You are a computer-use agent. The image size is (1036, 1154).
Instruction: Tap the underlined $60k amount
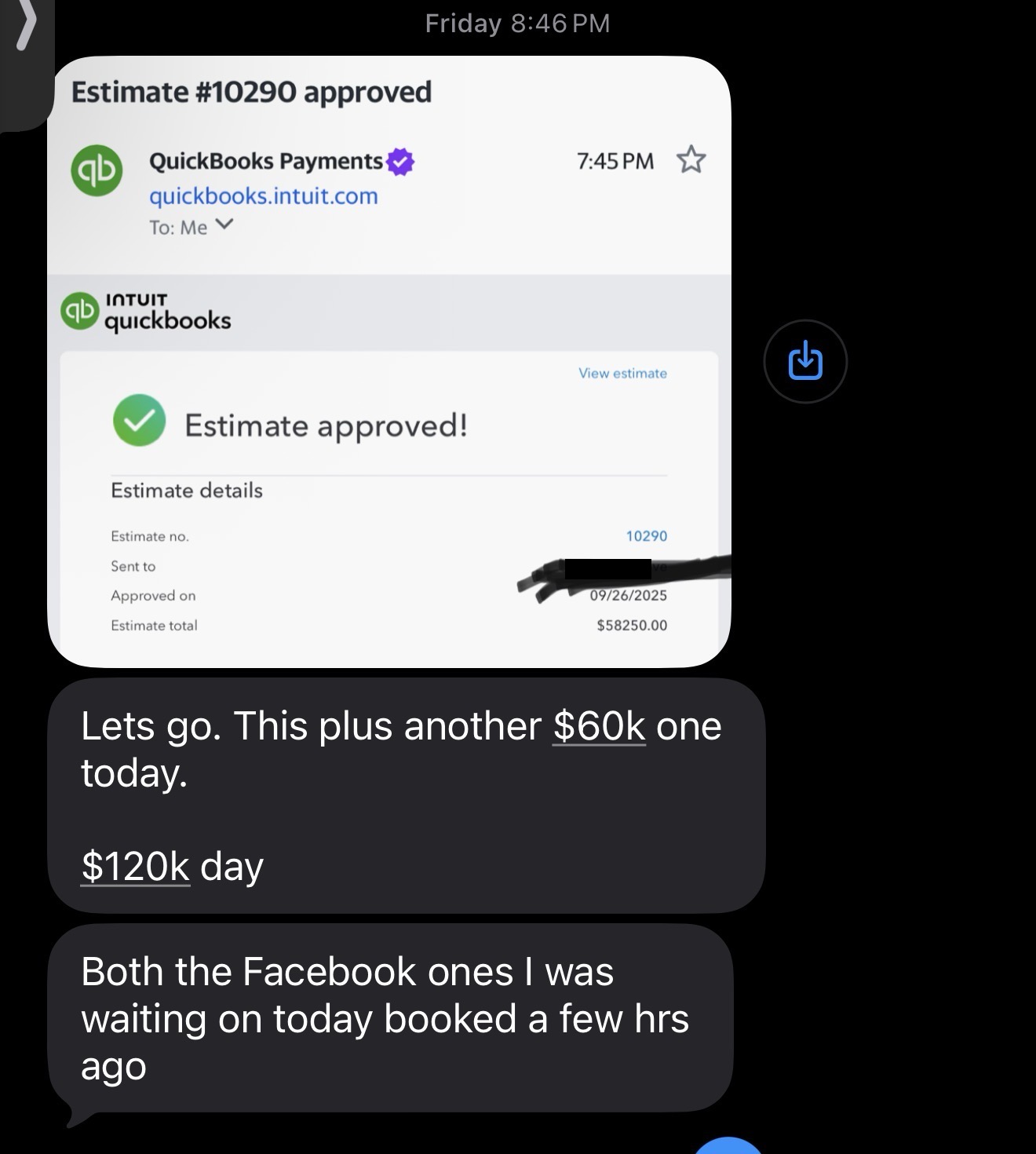click(599, 726)
